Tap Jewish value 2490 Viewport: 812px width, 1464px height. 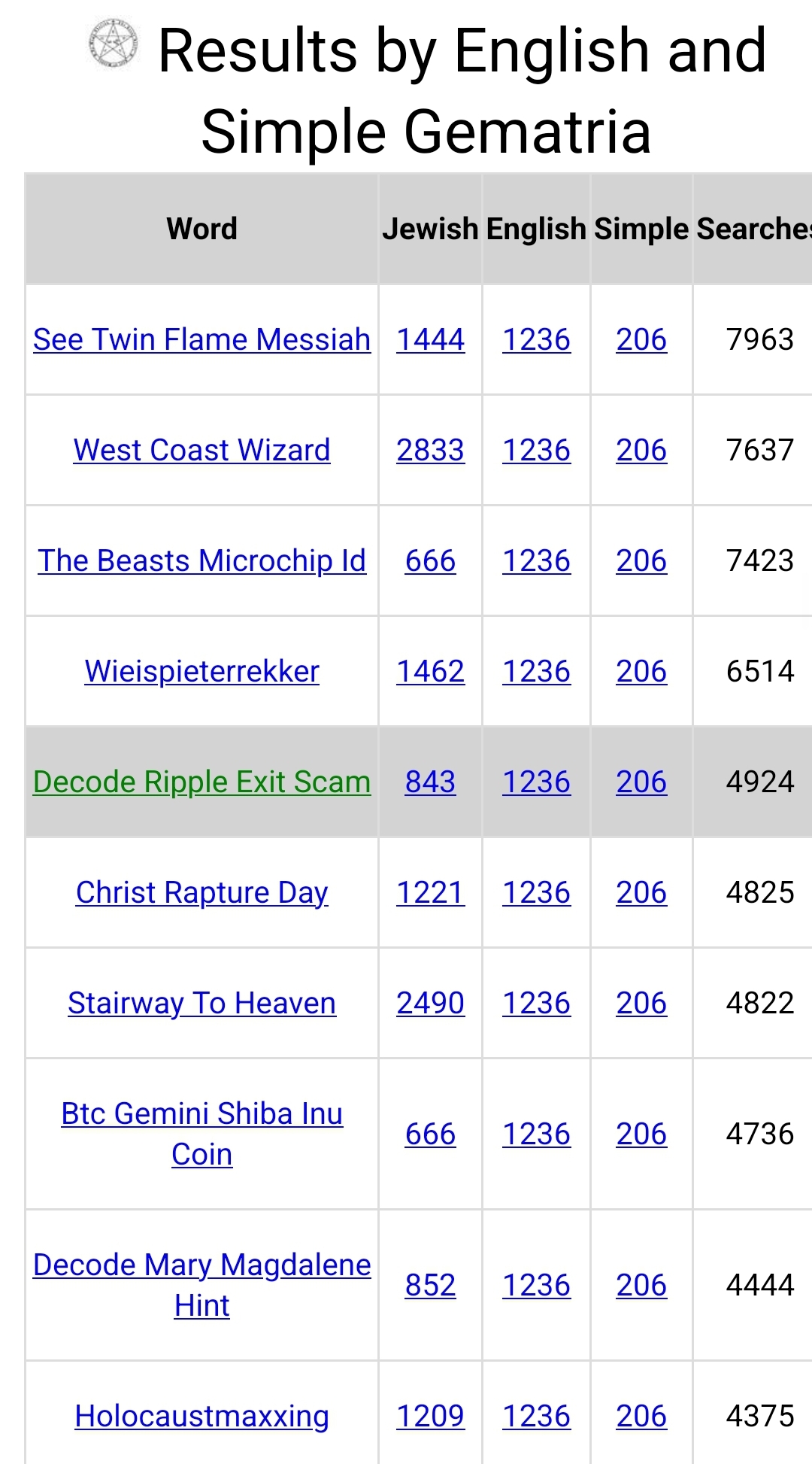pos(430,1003)
